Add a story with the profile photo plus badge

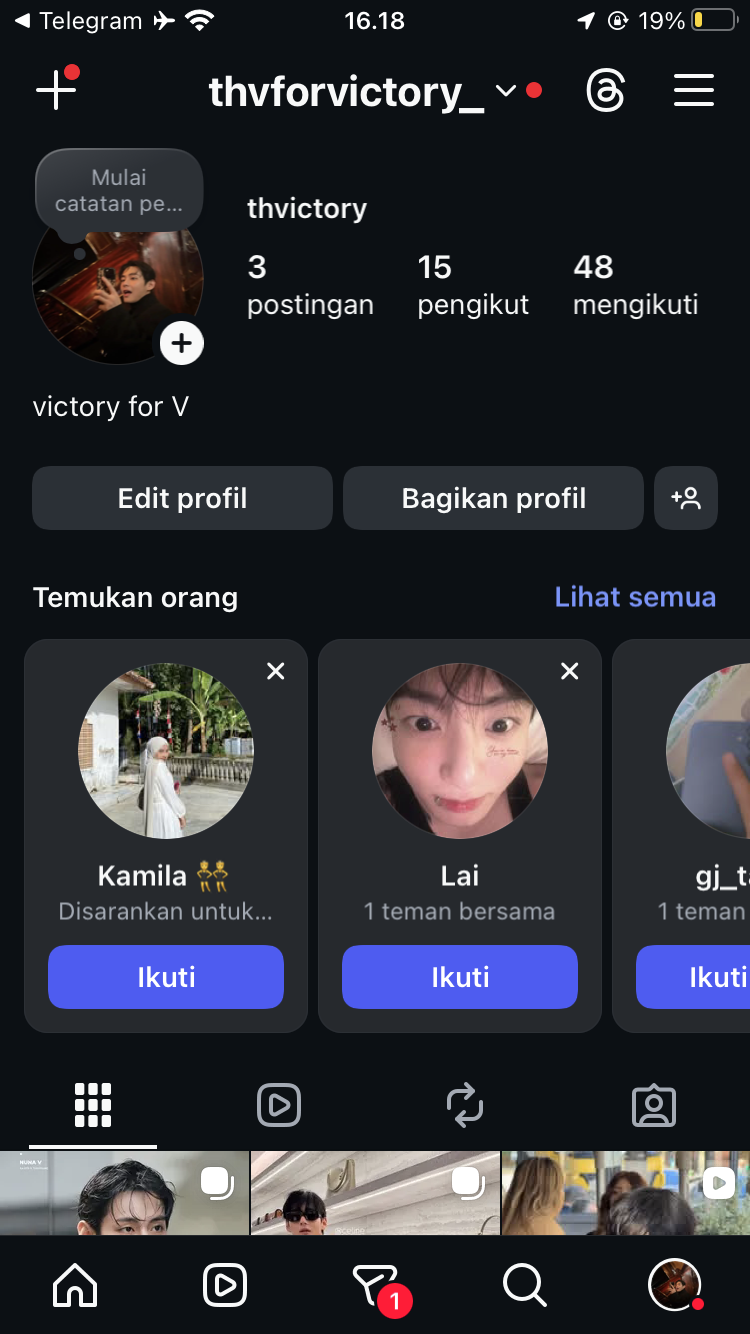tap(181, 344)
